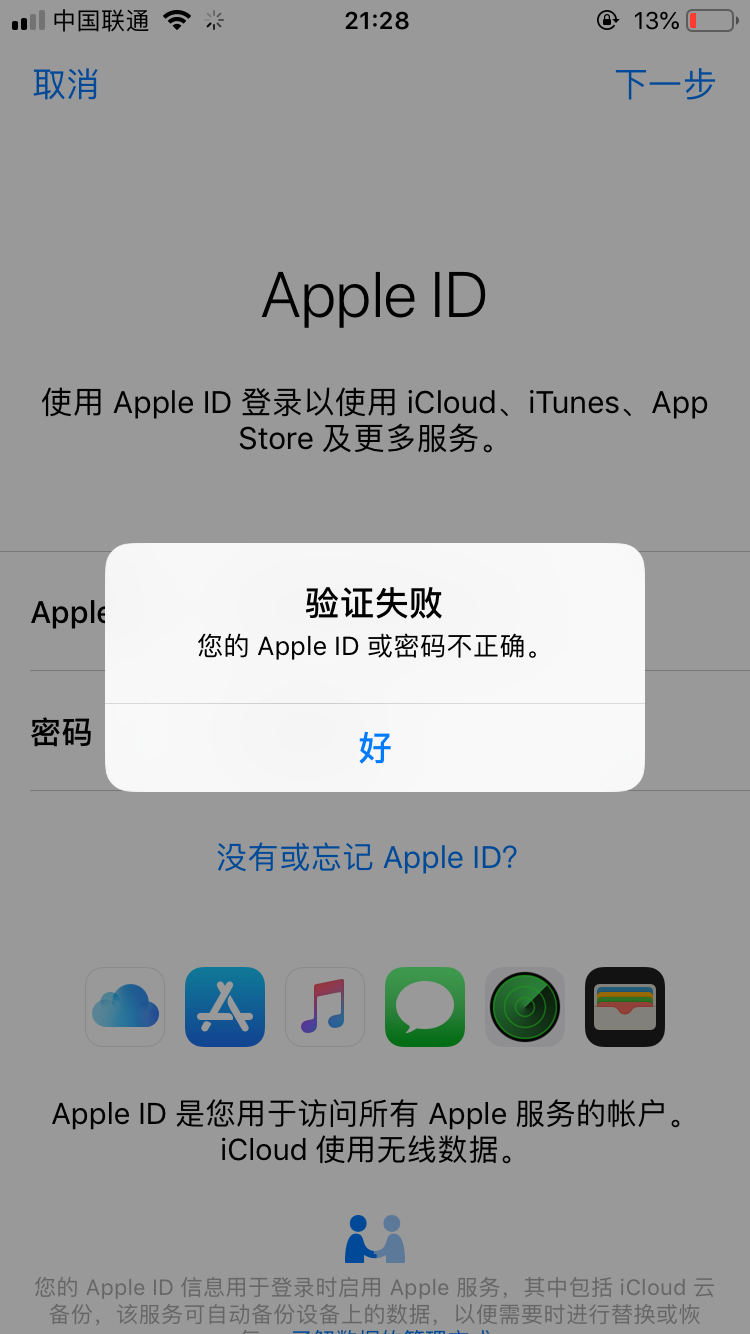Select the 密码 password field

pos(690,732)
